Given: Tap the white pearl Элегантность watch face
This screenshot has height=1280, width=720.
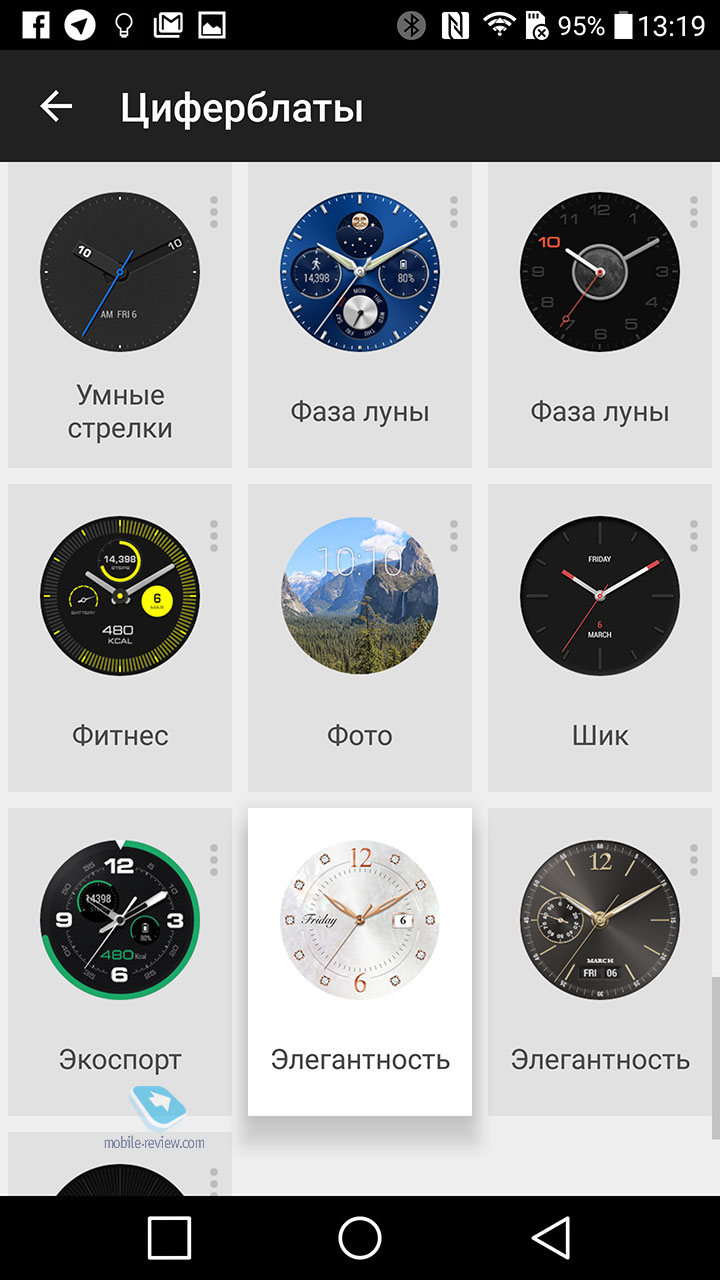Looking at the screenshot, I should coord(360,921).
